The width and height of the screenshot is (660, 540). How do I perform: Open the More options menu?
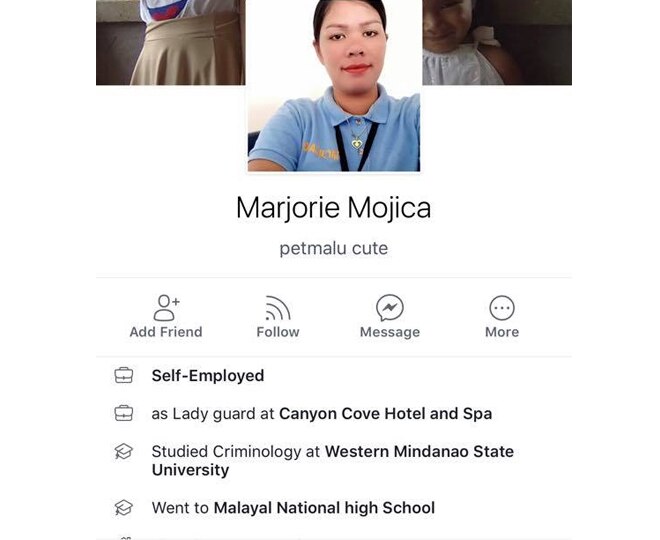point(502,316)
